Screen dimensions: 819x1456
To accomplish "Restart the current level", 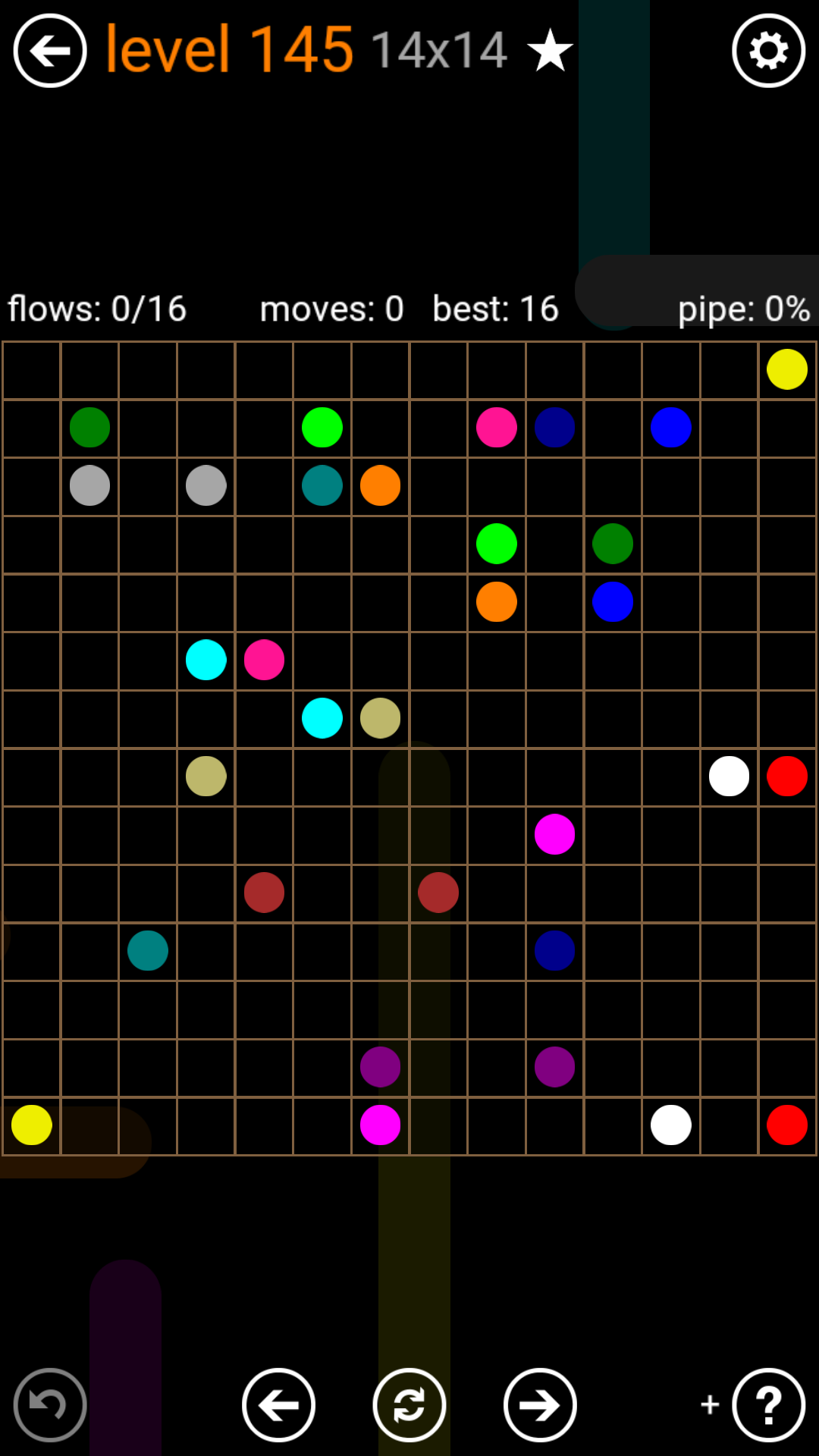I will point(409,1404).
